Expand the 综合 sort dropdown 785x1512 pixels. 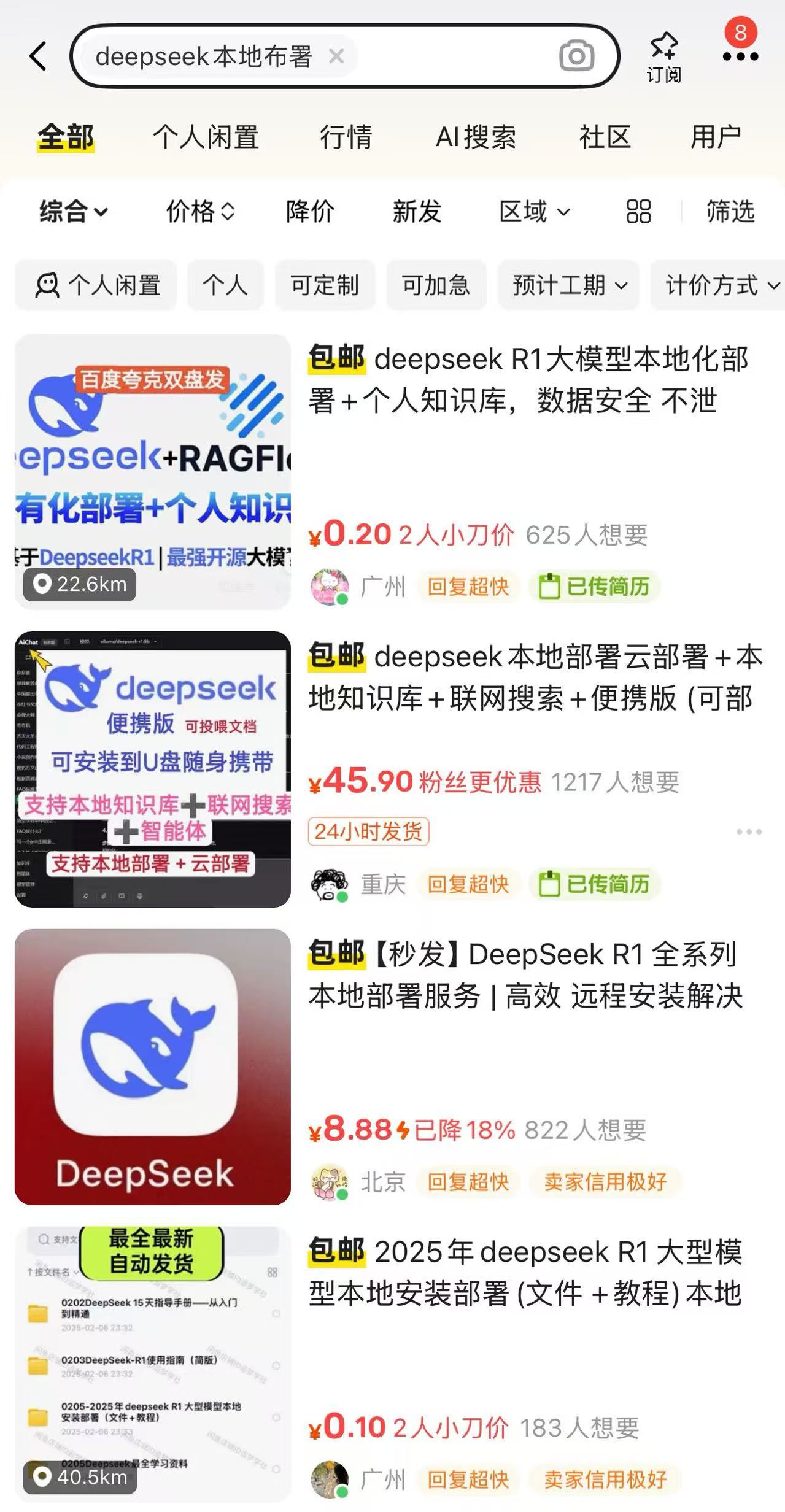click(74, 212)
